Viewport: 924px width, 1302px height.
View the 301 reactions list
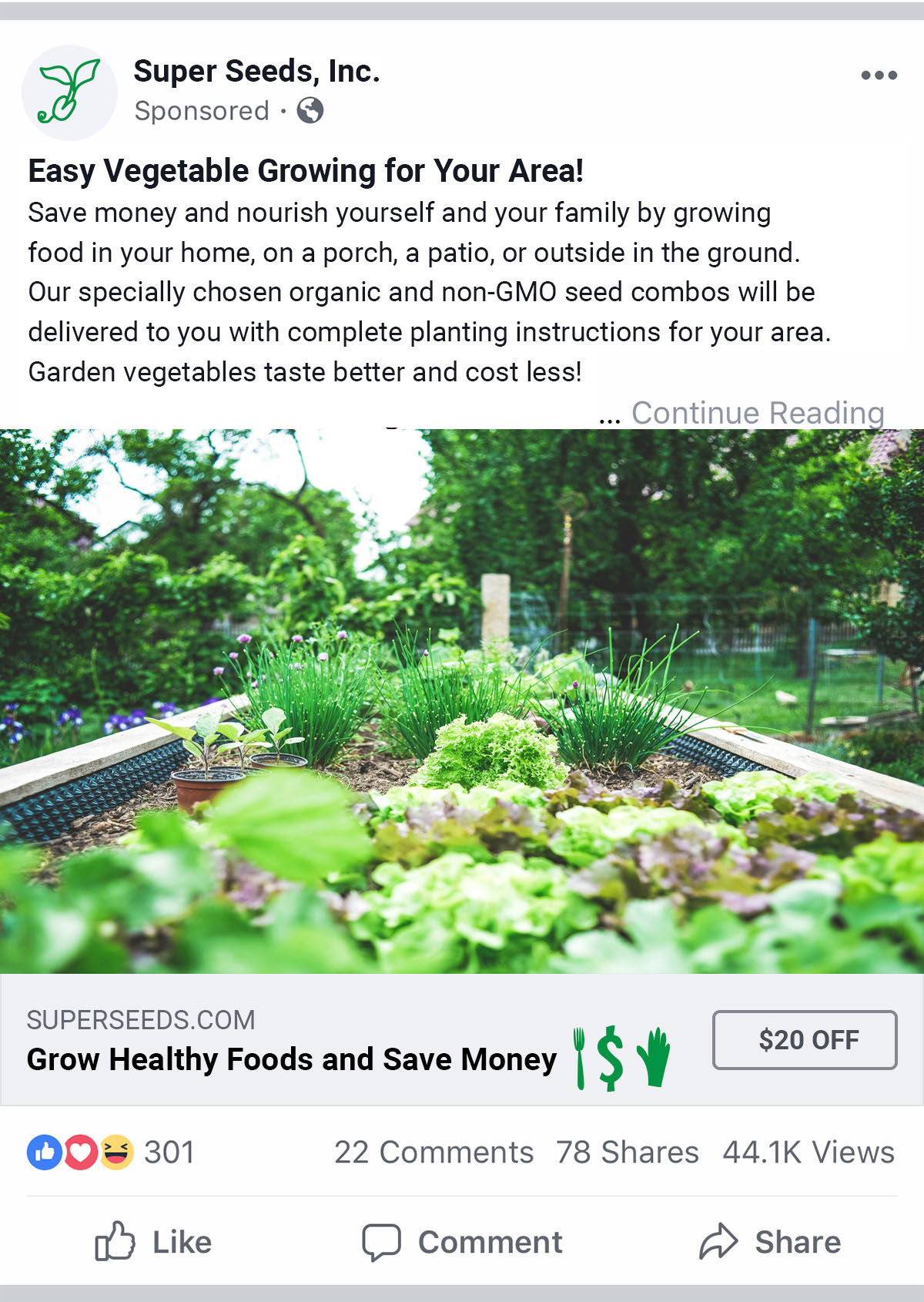(x=111, y=1153)
